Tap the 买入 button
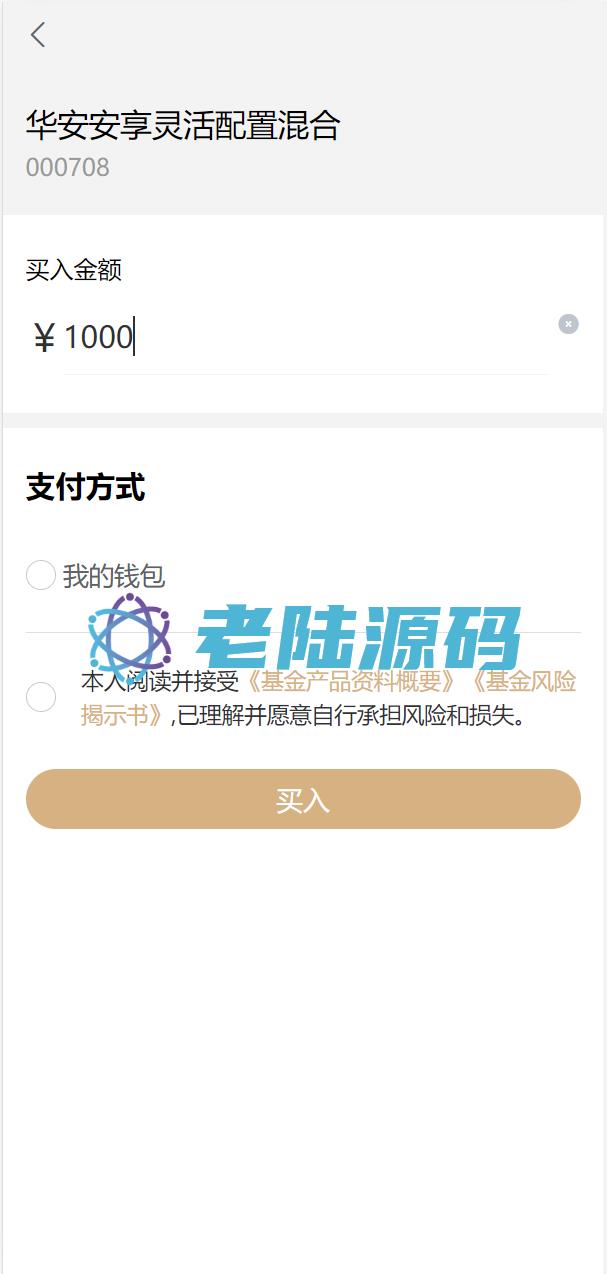 point(303,799)
